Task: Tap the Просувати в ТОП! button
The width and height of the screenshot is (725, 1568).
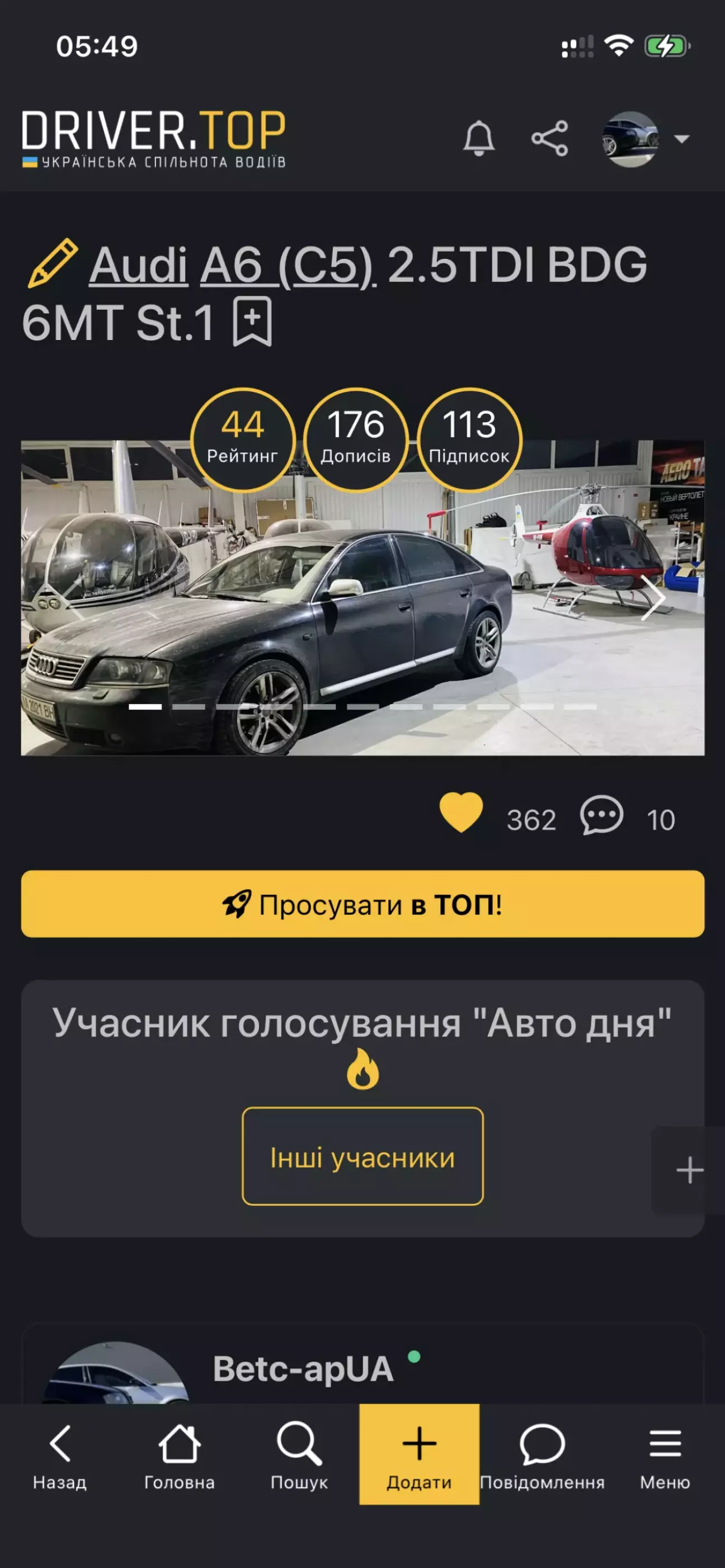Action: point(363,904)
